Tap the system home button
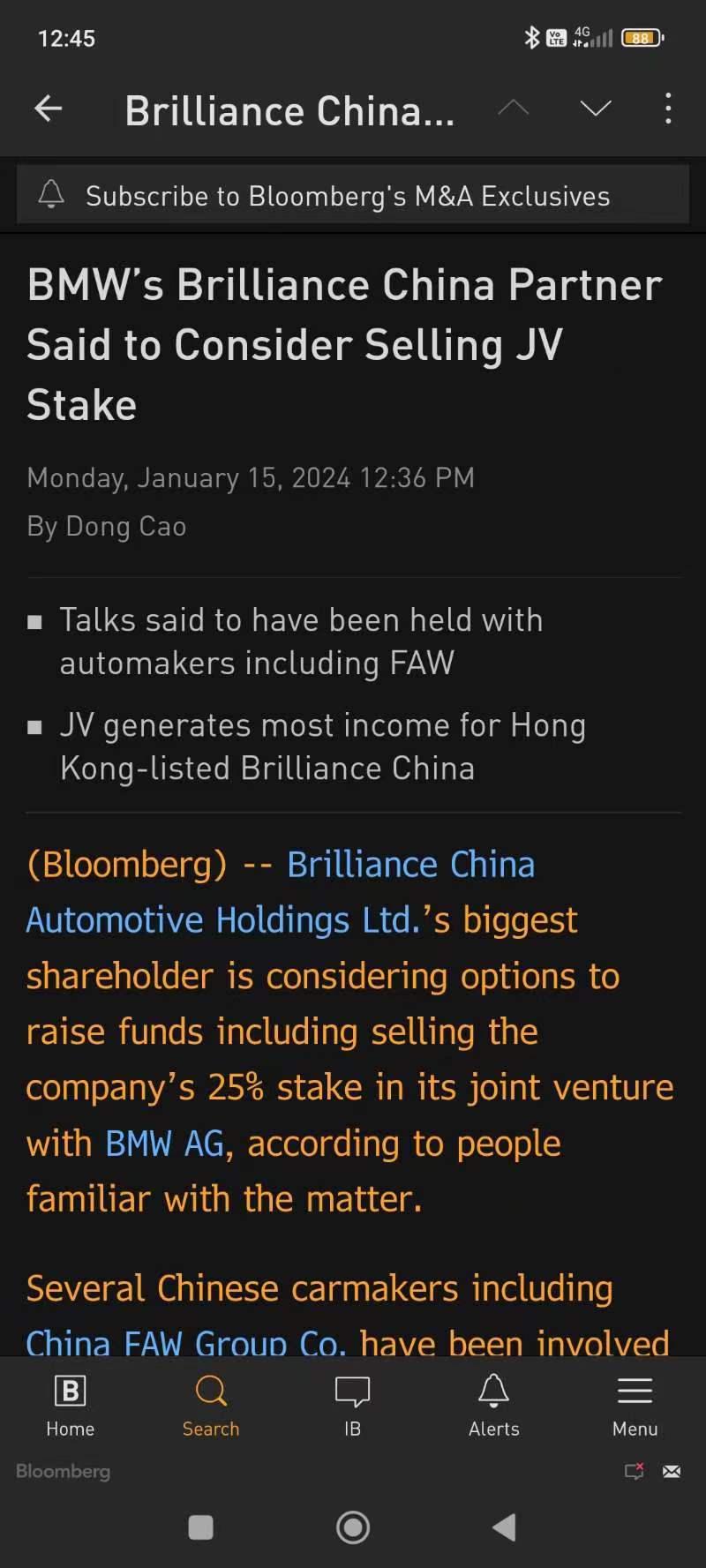 pos(353,1527)
